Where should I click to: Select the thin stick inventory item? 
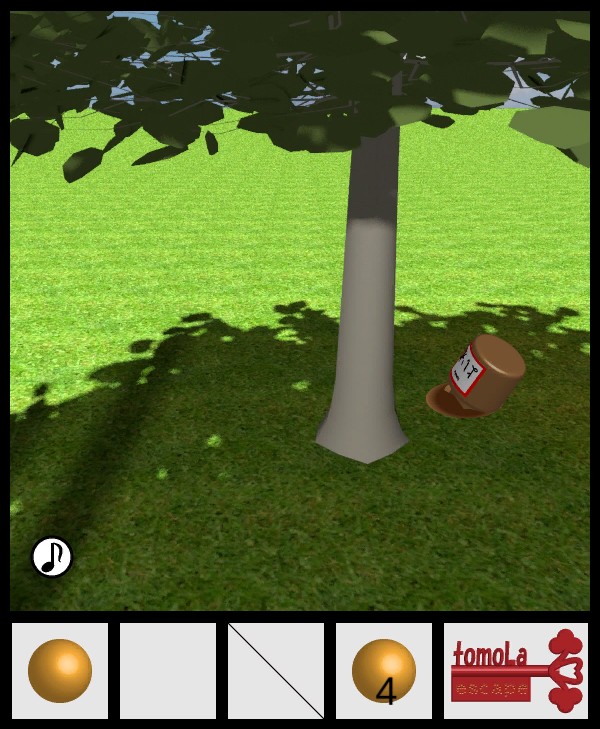(276, 671)
